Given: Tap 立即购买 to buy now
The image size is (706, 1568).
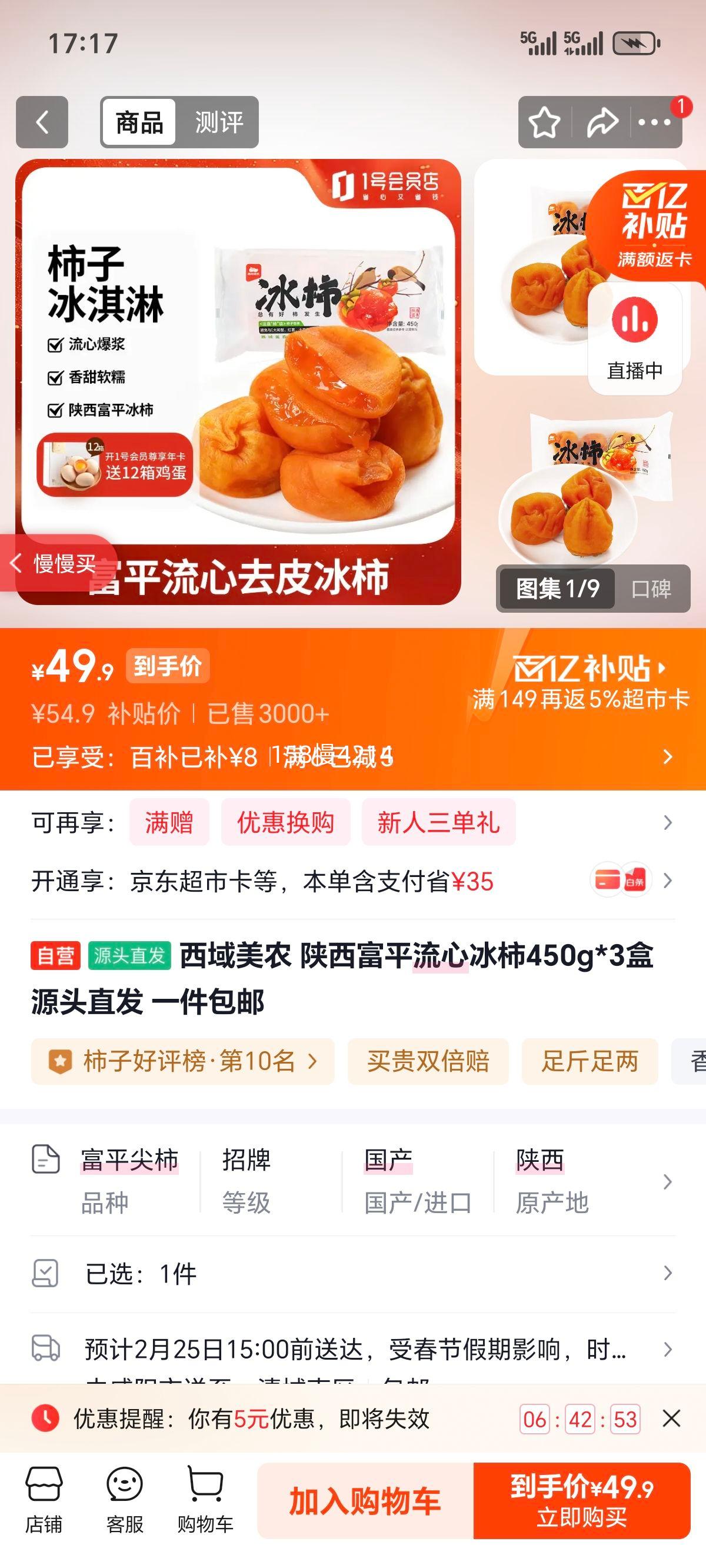Looking at the screenshot, I should click(x=583, y=1500).
